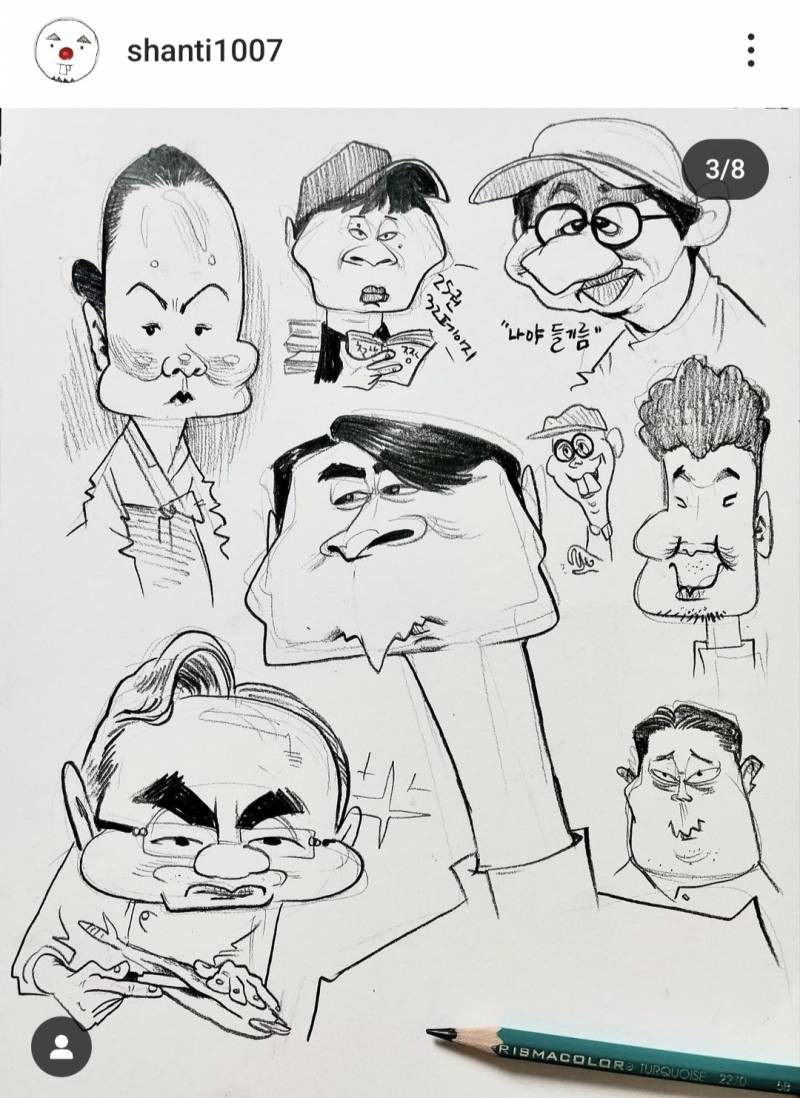
Task: Show tagged people on the photo
Action: pyautogui.click(x=61, y=1046)
